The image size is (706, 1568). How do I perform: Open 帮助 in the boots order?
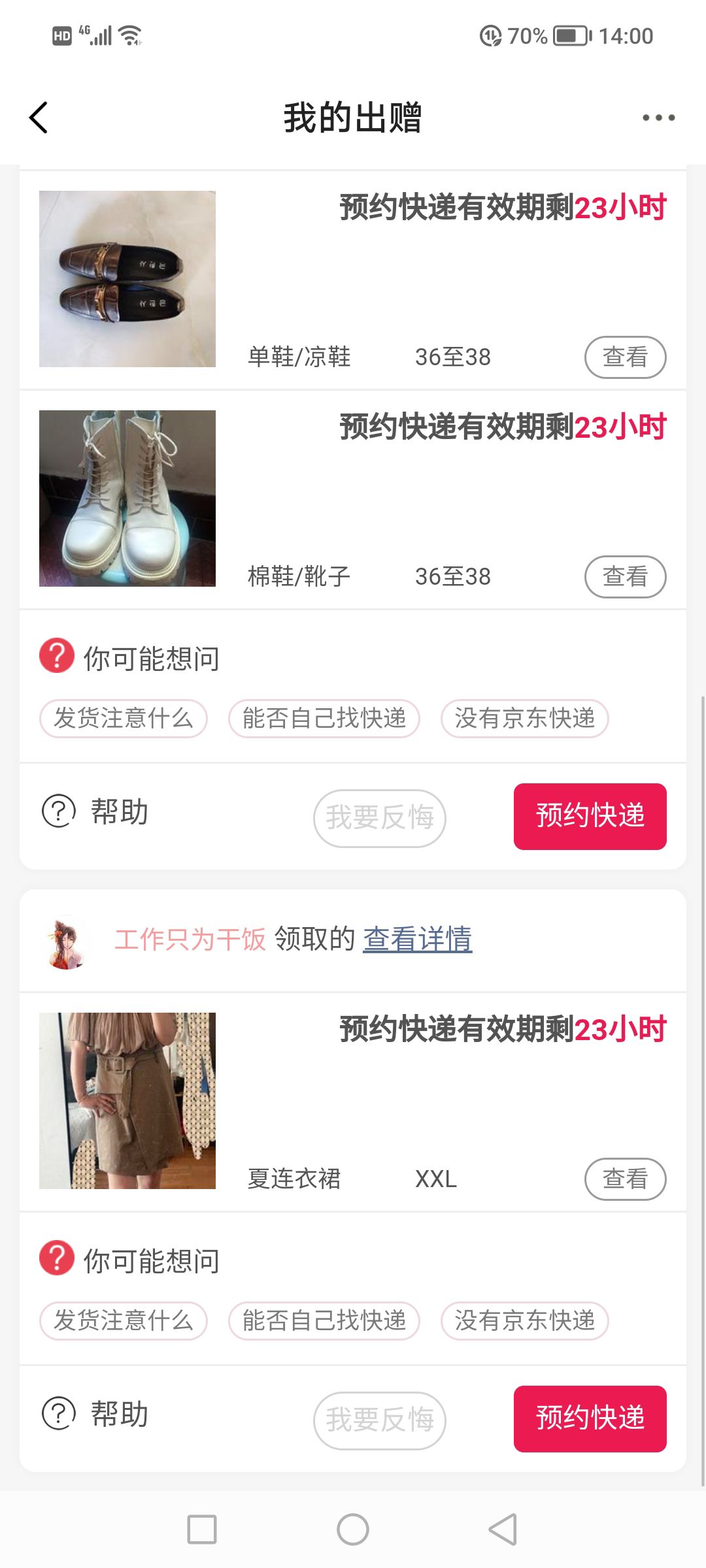[x=95, y=811]
